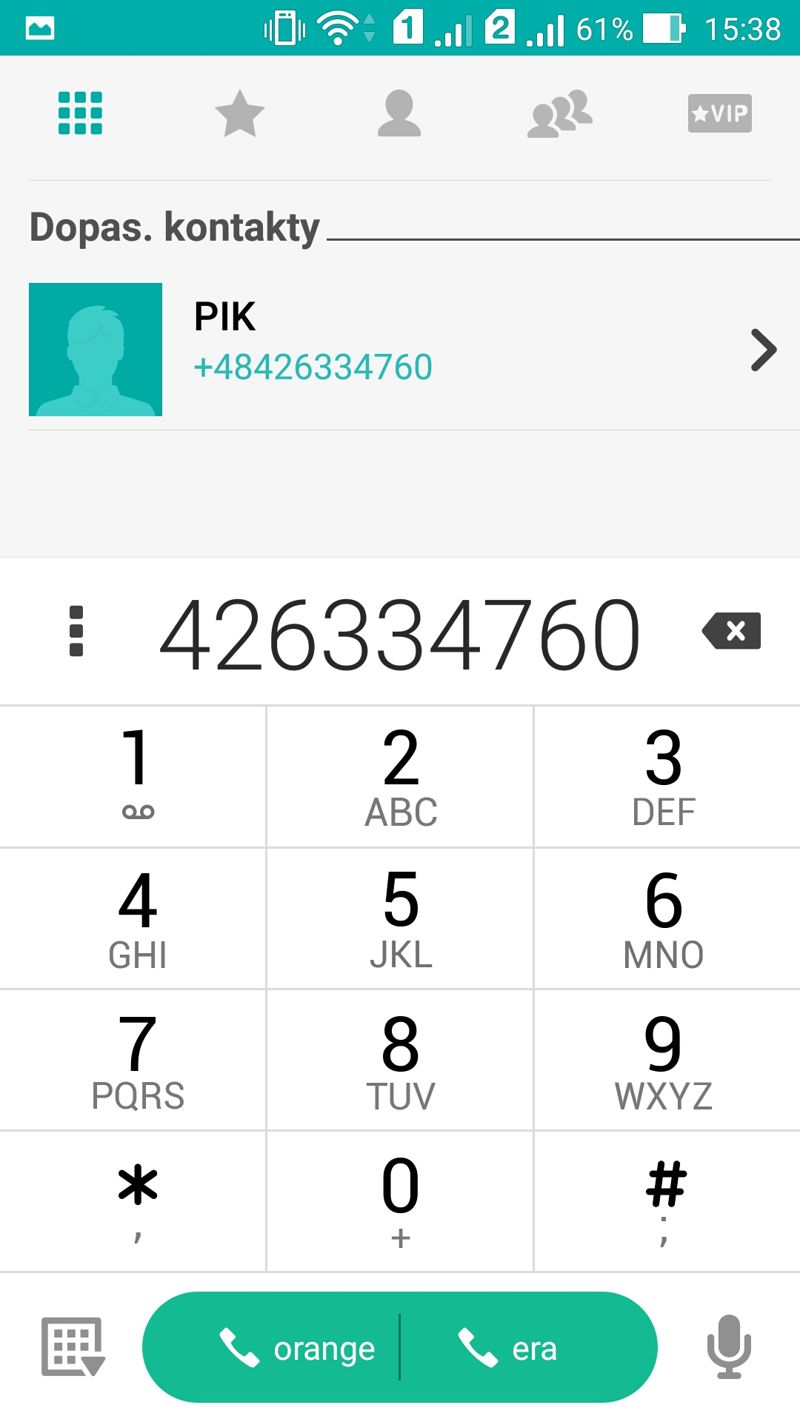
Task: Enter the star key
Action: tap(133, 1203)
